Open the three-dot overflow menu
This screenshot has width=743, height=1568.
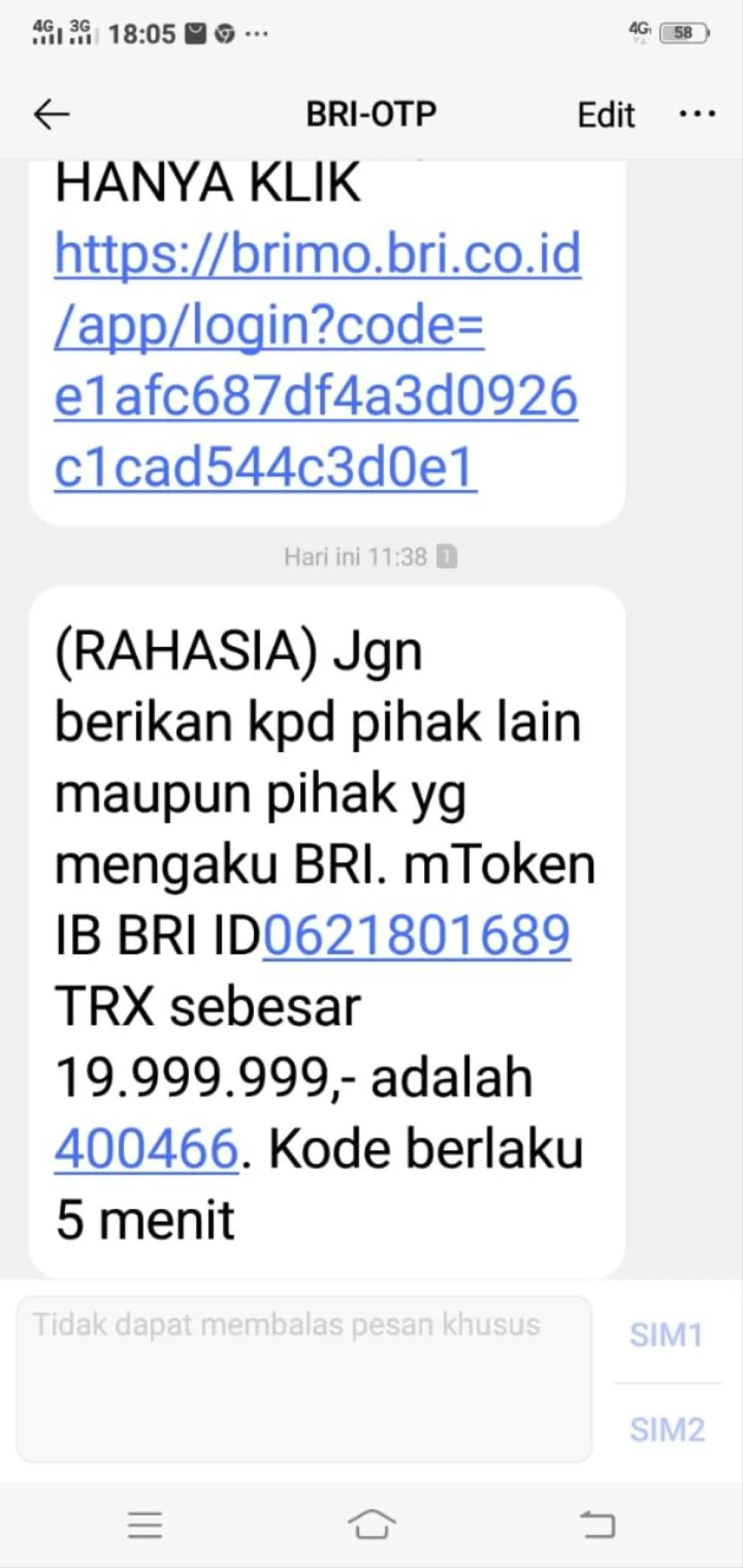(697, 115)
